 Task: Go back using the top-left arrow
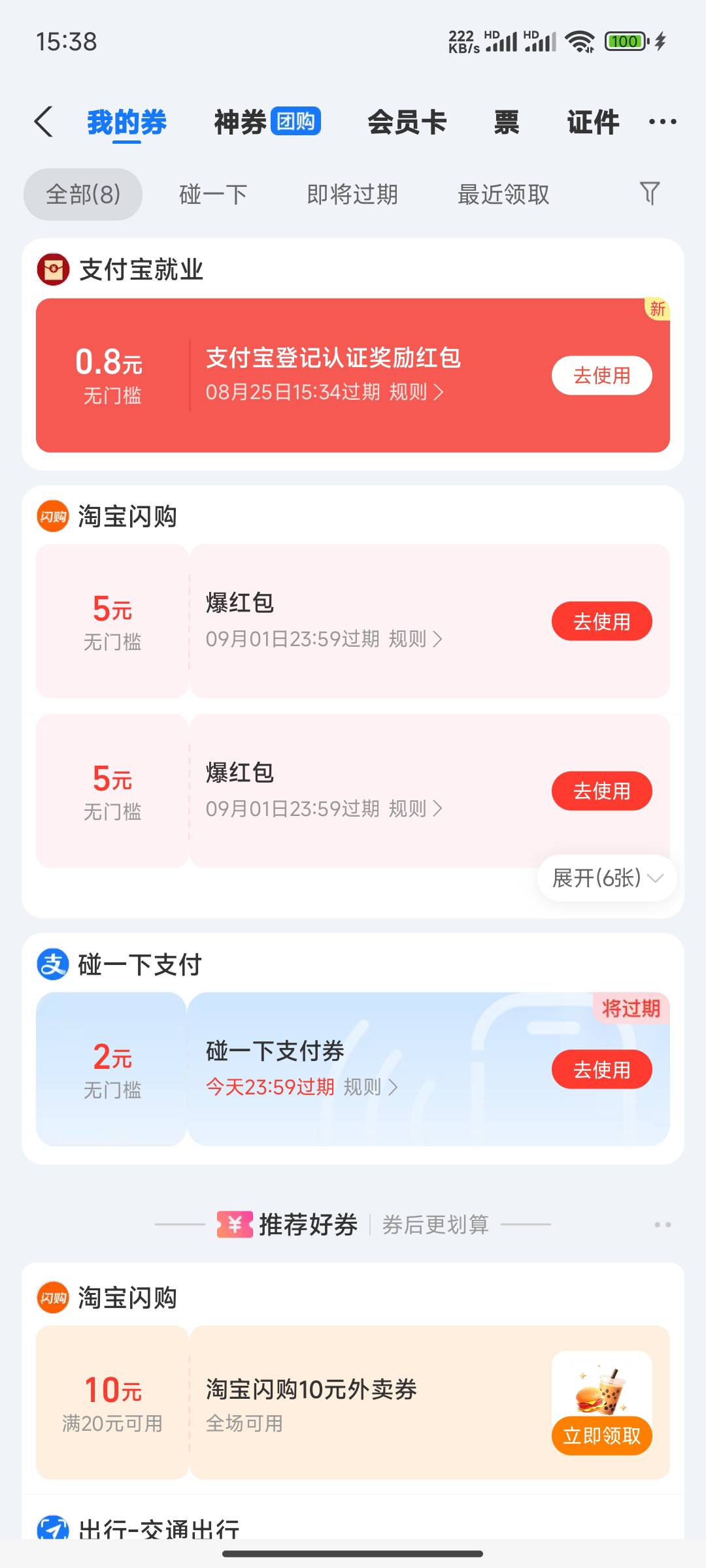click(x=44, y=122)
